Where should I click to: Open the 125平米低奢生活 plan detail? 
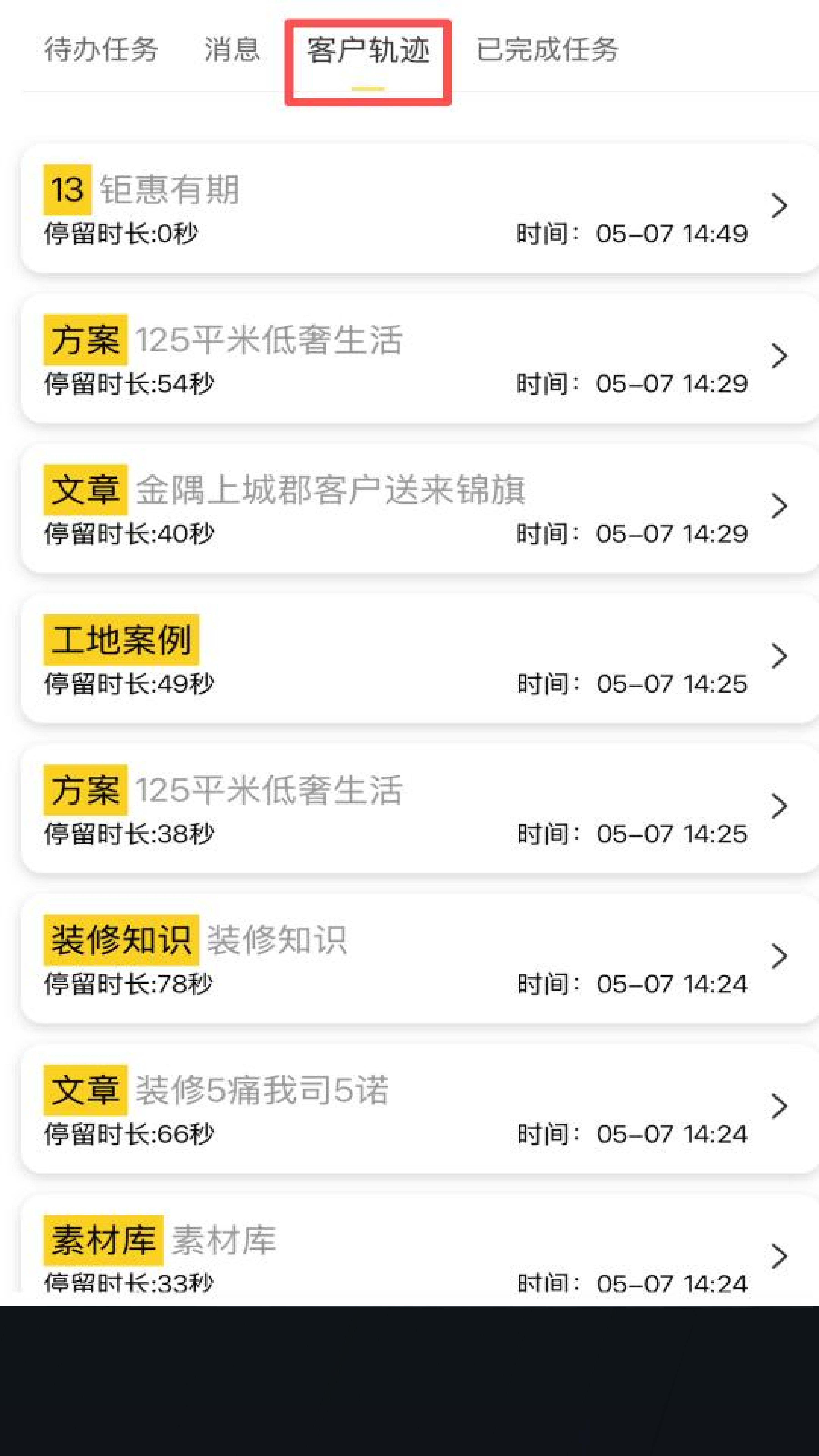268,339
